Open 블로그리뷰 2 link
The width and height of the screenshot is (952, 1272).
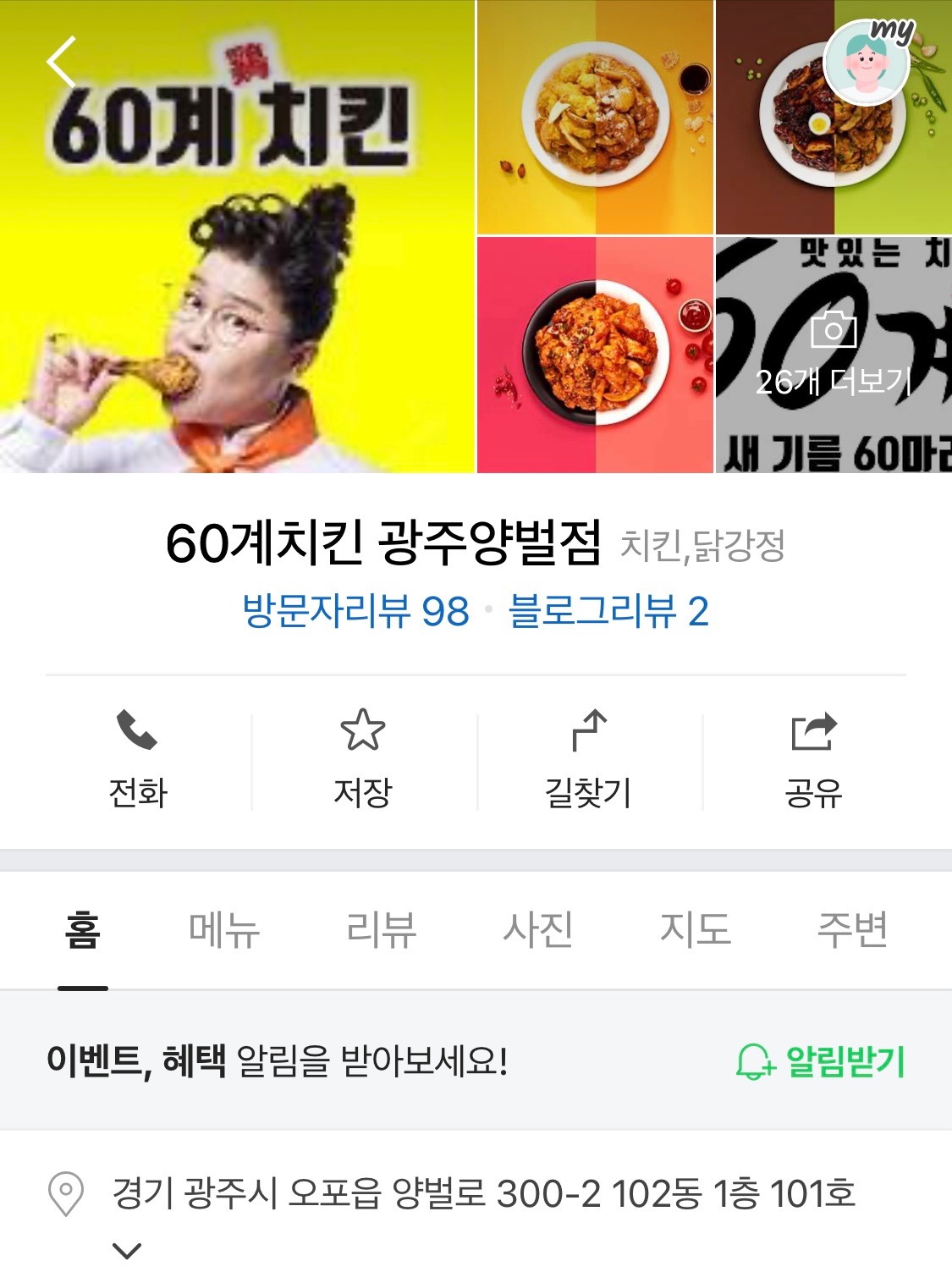tap(608, 611)
